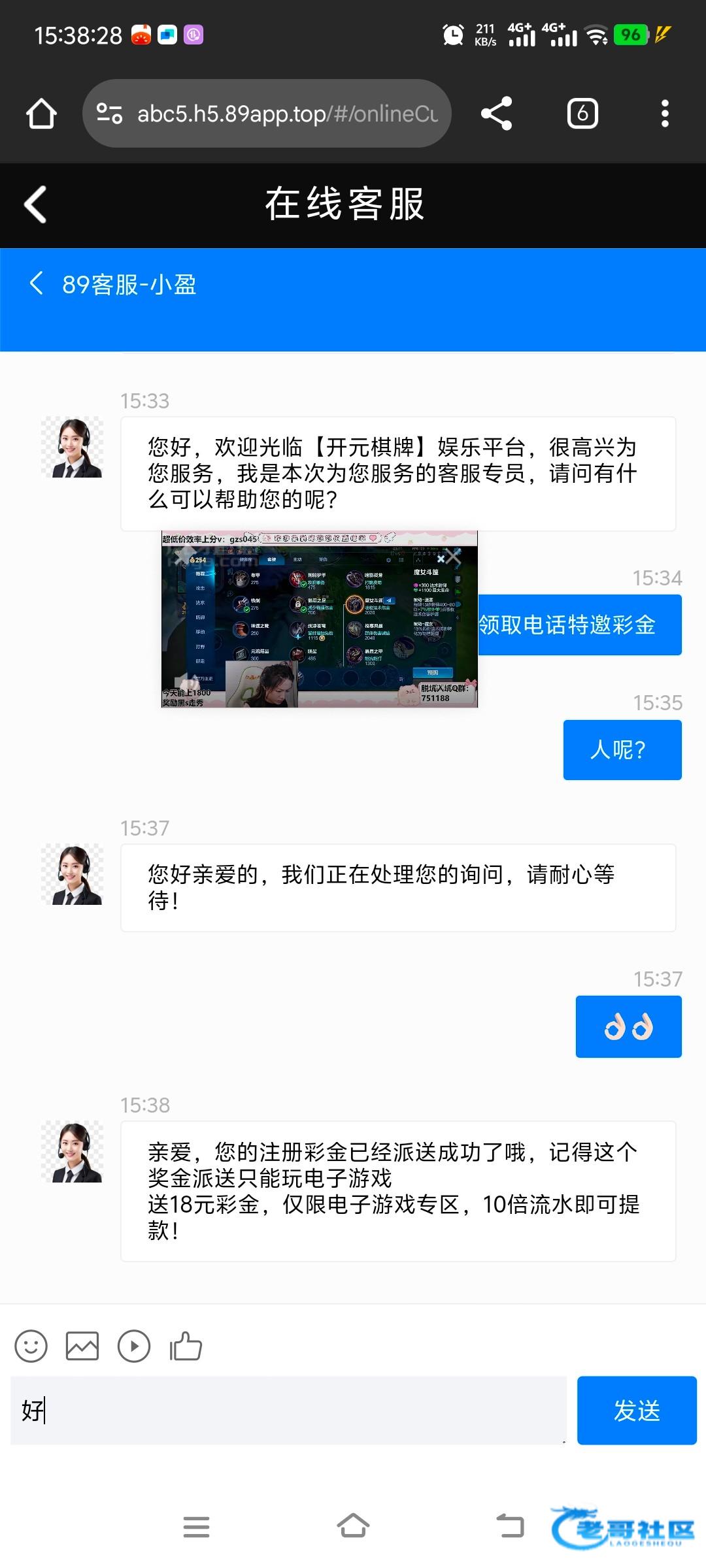Screen dimensions: 706x1568
Task: Open the browser overflow menu
Action: pos(665,114)
